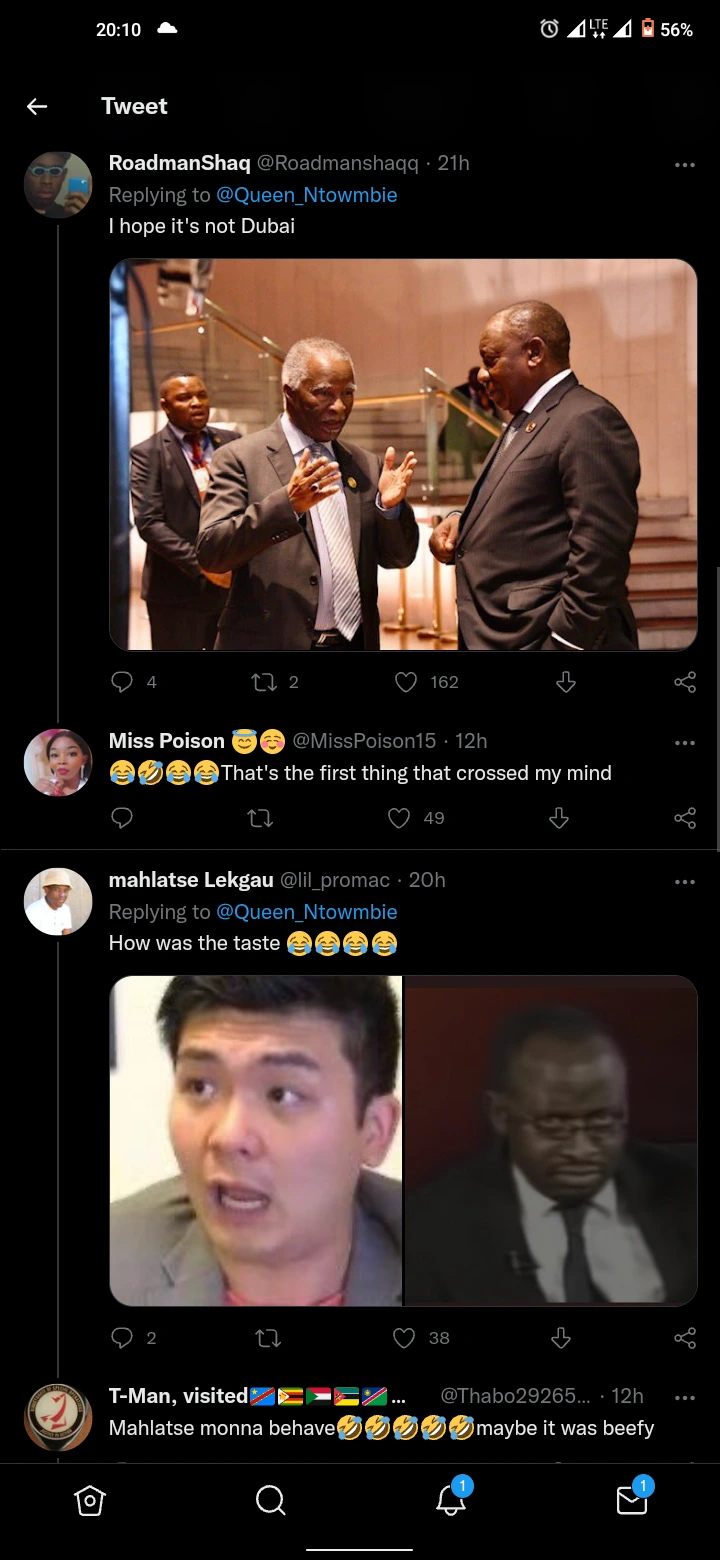Go back using the arrow beside Tweet

tap(37, 106)
